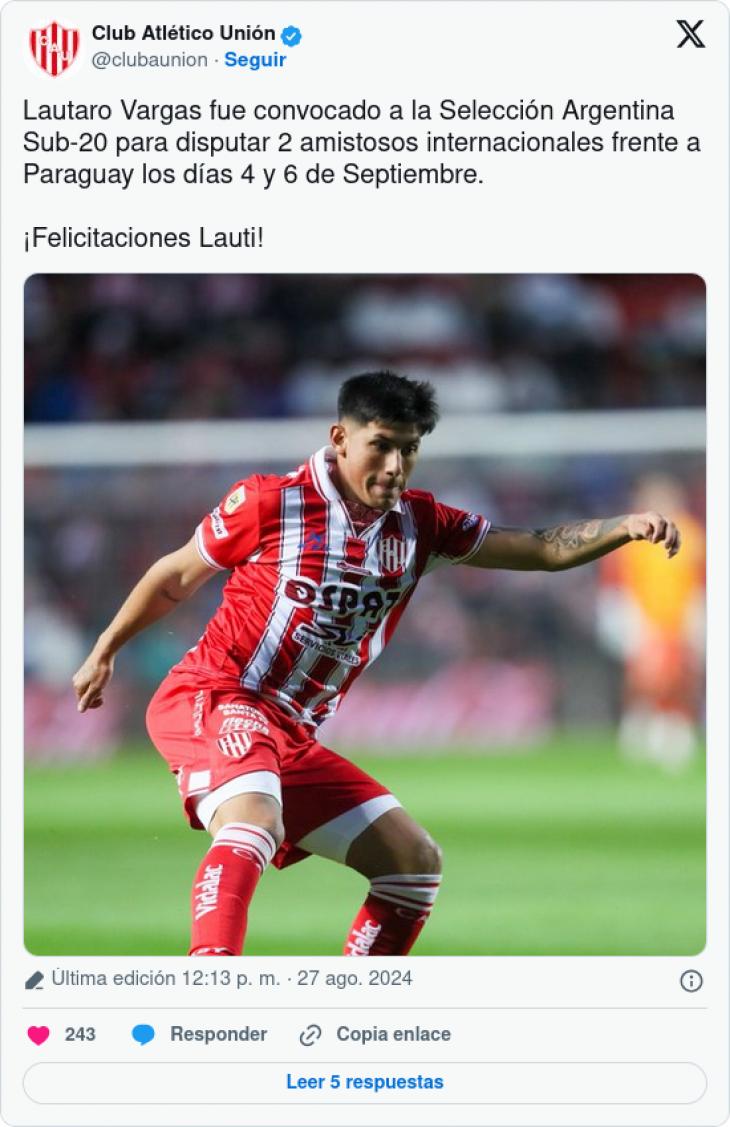This screenshot has width=730, height=1127.
Task: Like the tweet with the heart
Action: coord(39,1035)
